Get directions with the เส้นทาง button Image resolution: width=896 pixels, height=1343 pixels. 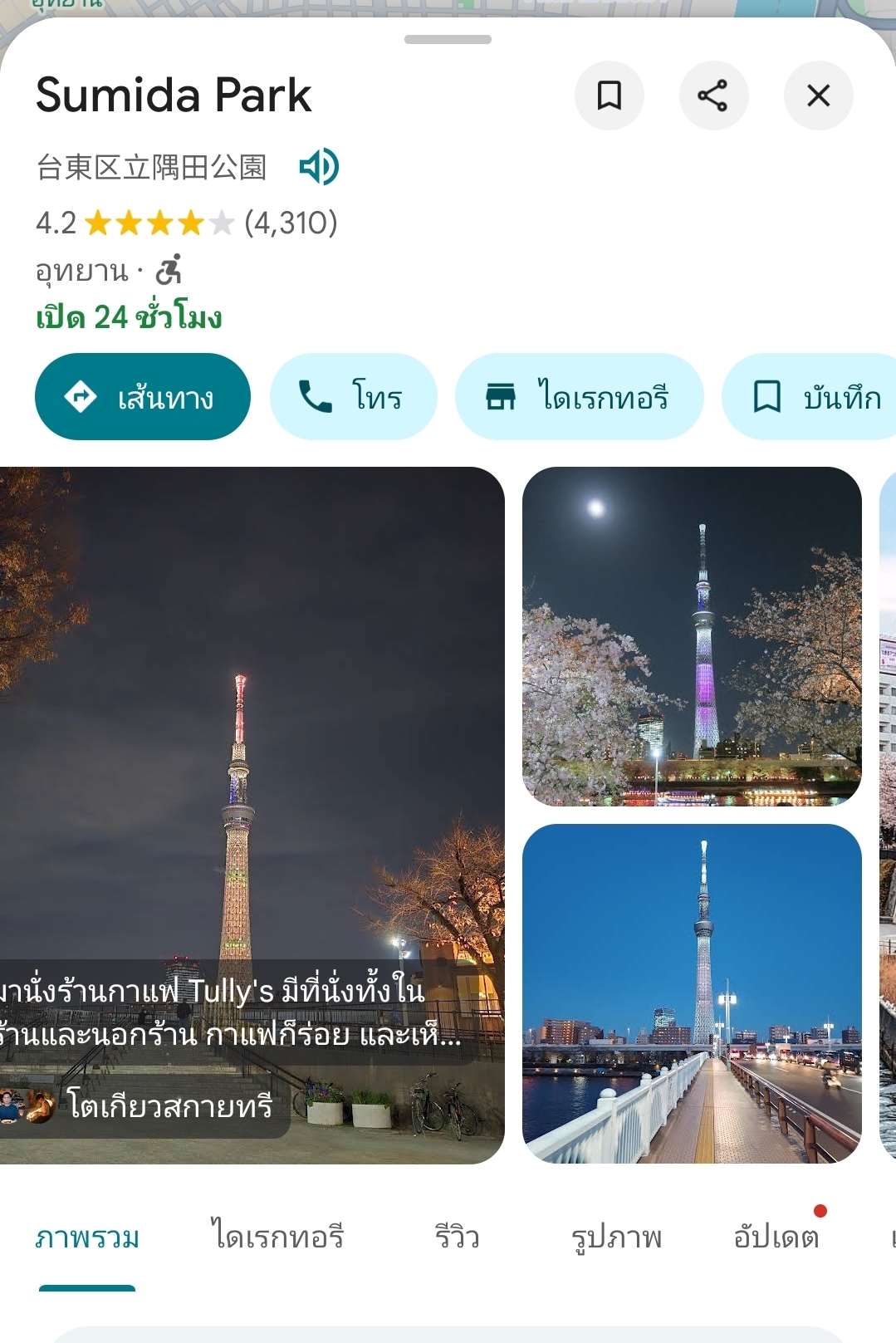coord(143,397)
